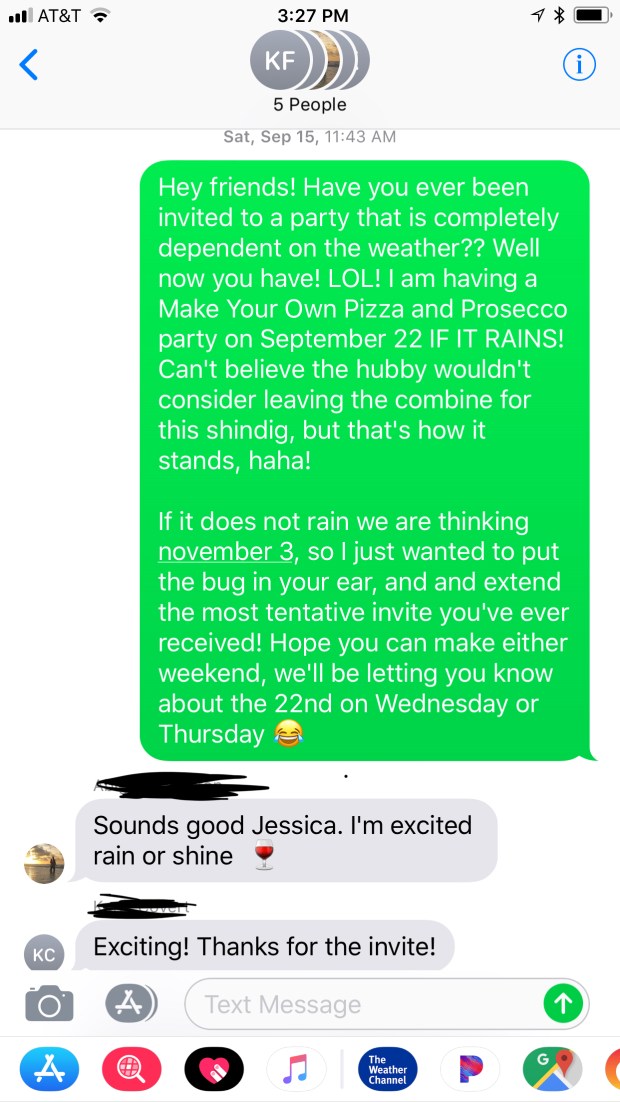View KC's contact avatar
This screenshot has width=620, height=1102.
(x=44, y=954)
